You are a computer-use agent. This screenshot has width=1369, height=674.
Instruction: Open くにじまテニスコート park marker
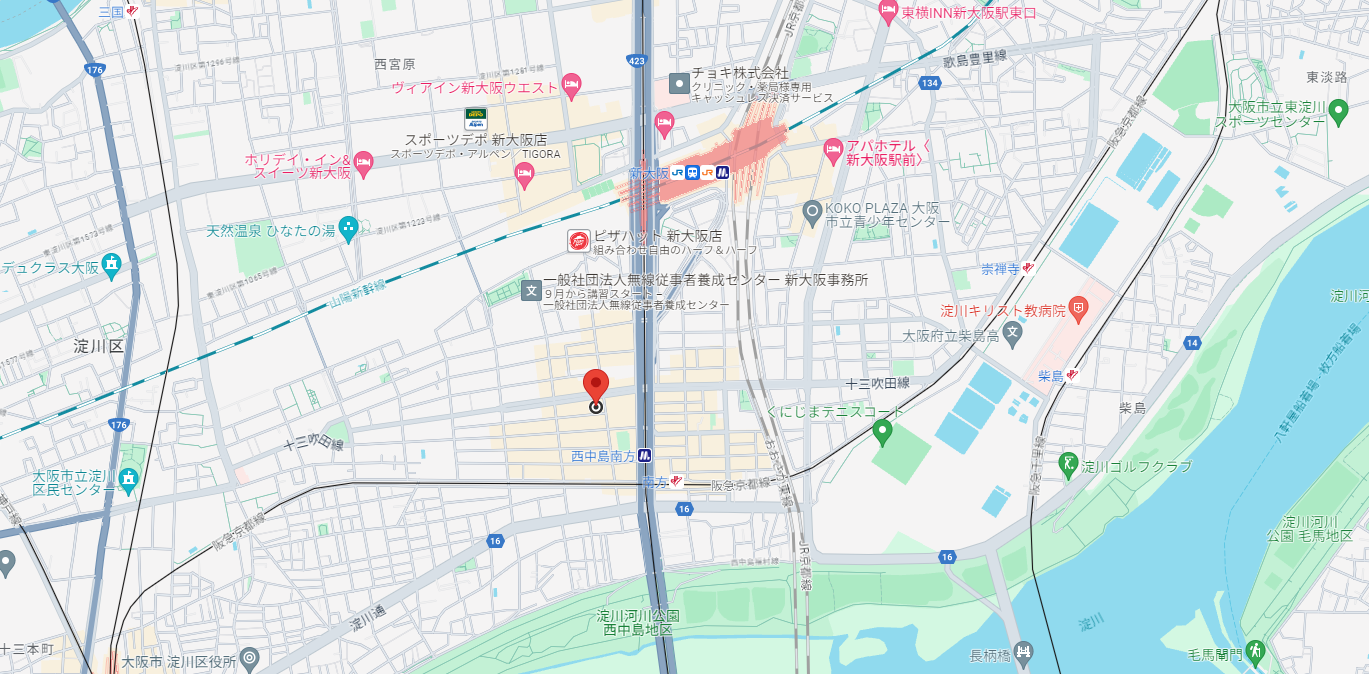(x=882, y=431)
